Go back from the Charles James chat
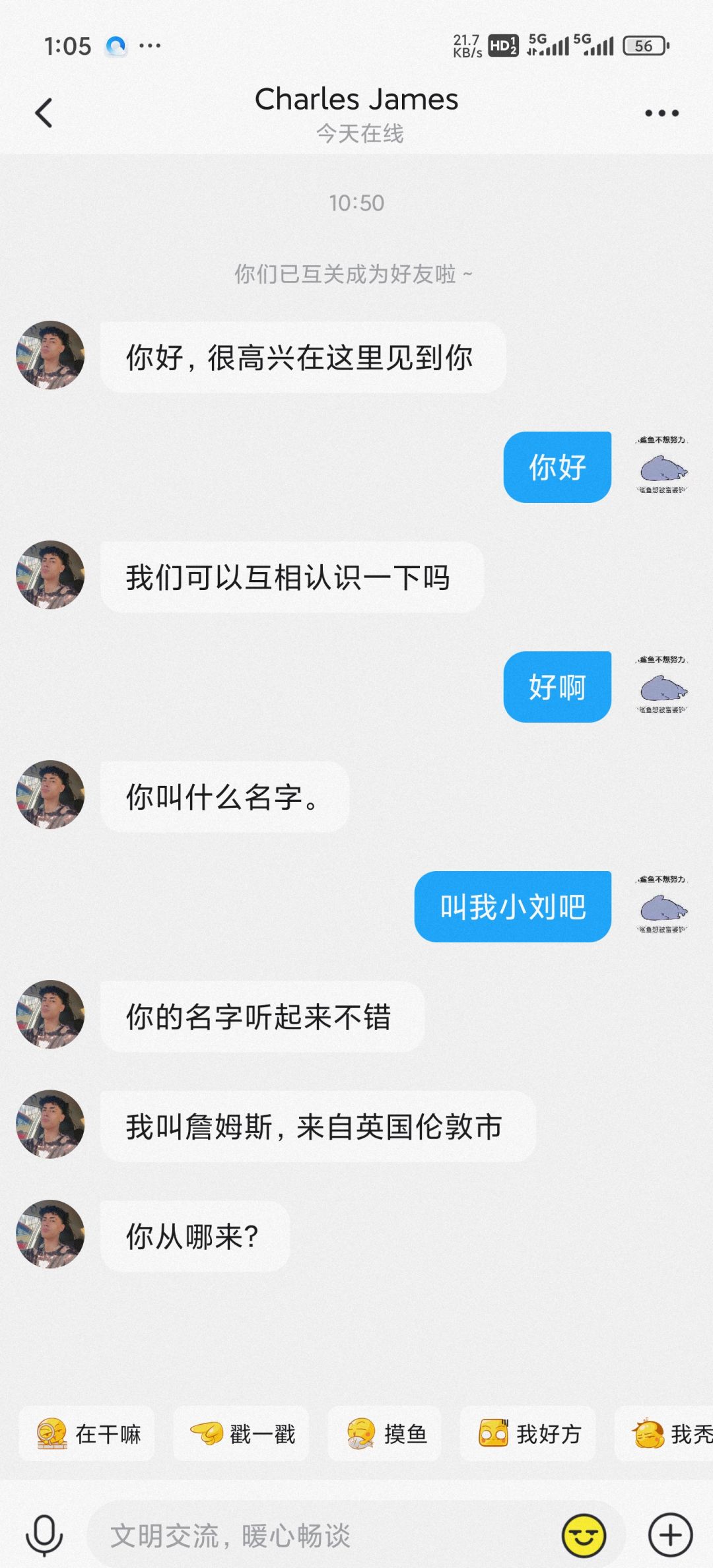 click(44, 113)
